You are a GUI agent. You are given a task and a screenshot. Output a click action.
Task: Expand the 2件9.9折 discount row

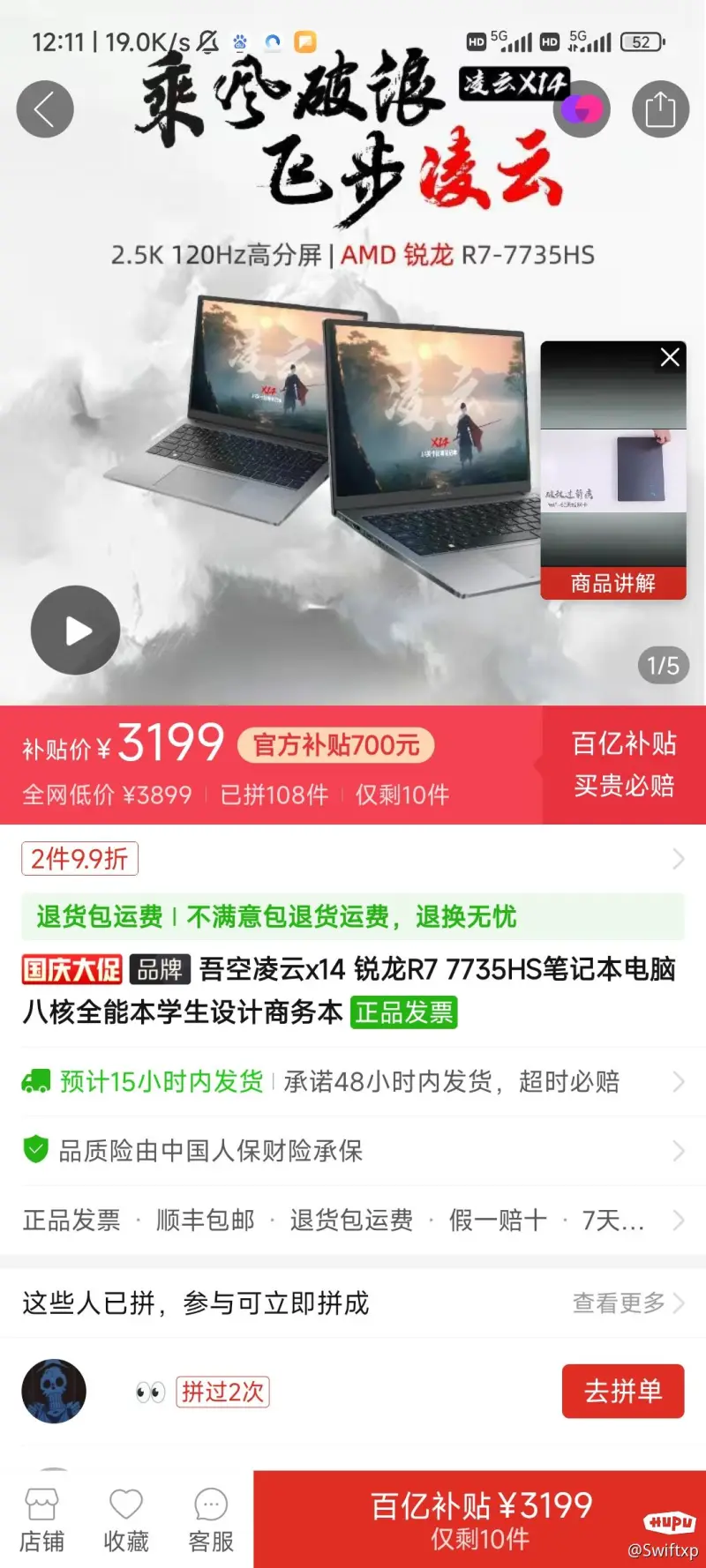353,859
